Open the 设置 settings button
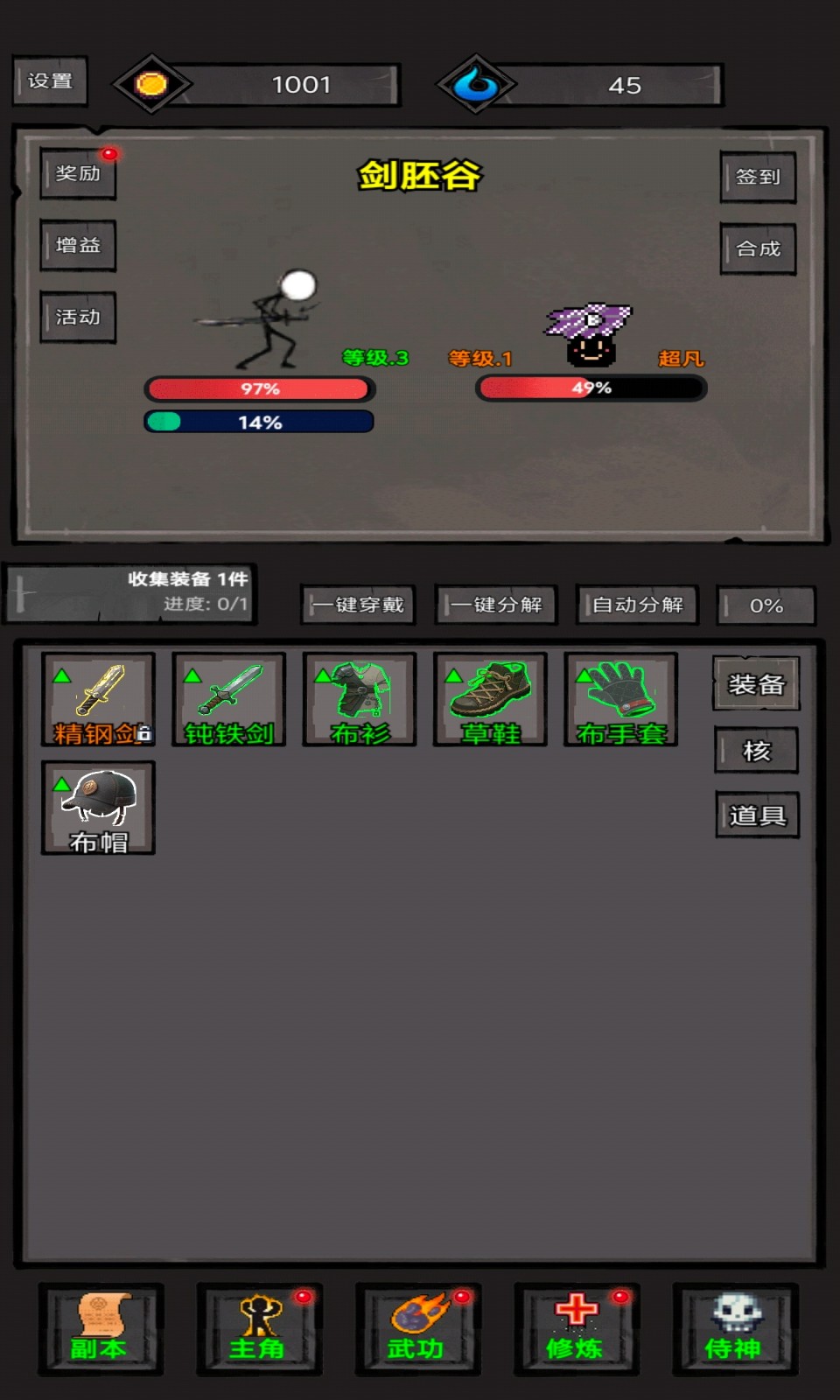 [x=50, y=81]
